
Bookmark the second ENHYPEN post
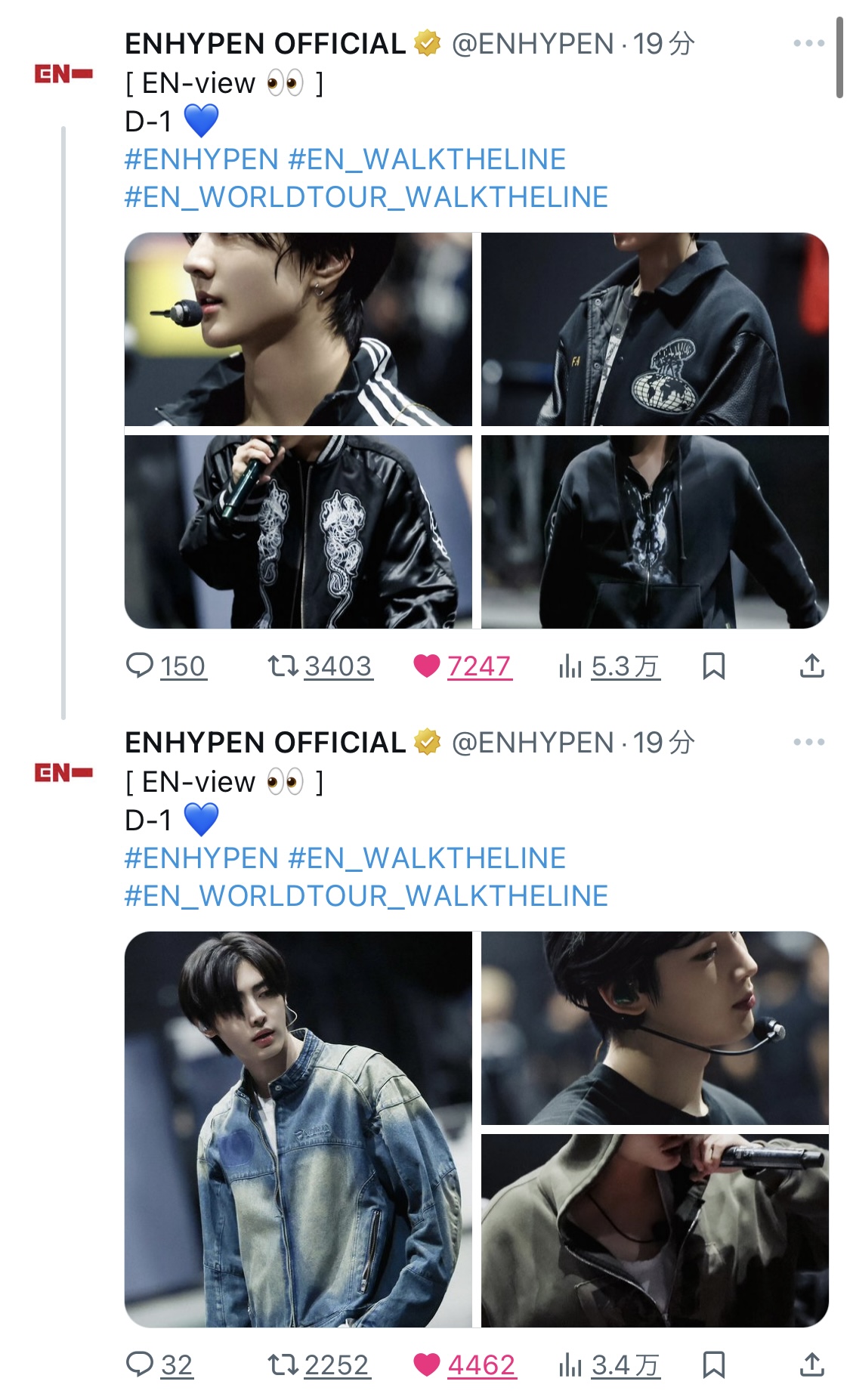point(714,1365)
